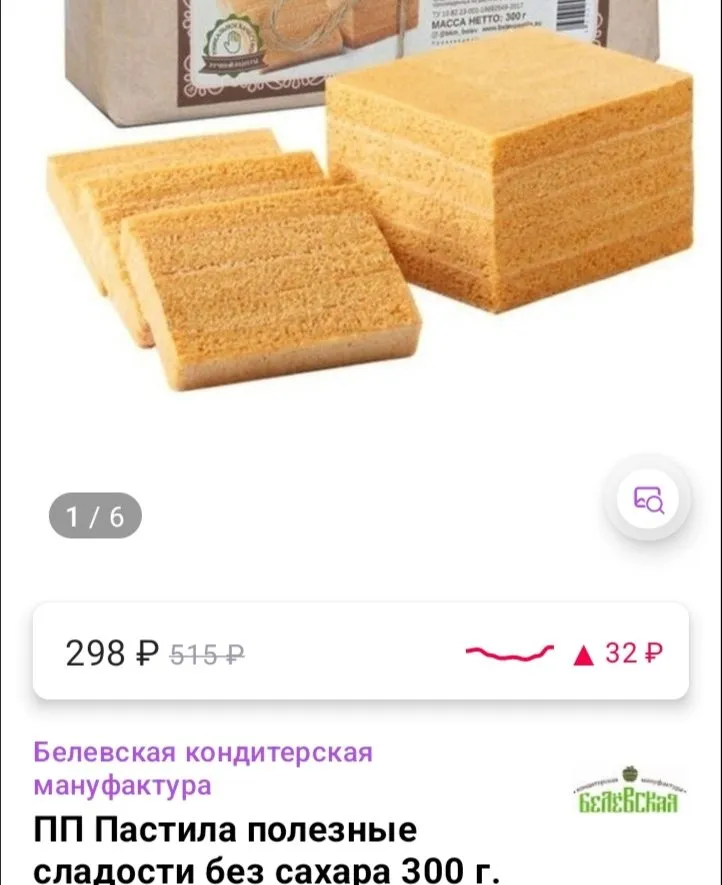
Task: Open the Белевская кондитерская мануфактура brand link
Action: 203,768
